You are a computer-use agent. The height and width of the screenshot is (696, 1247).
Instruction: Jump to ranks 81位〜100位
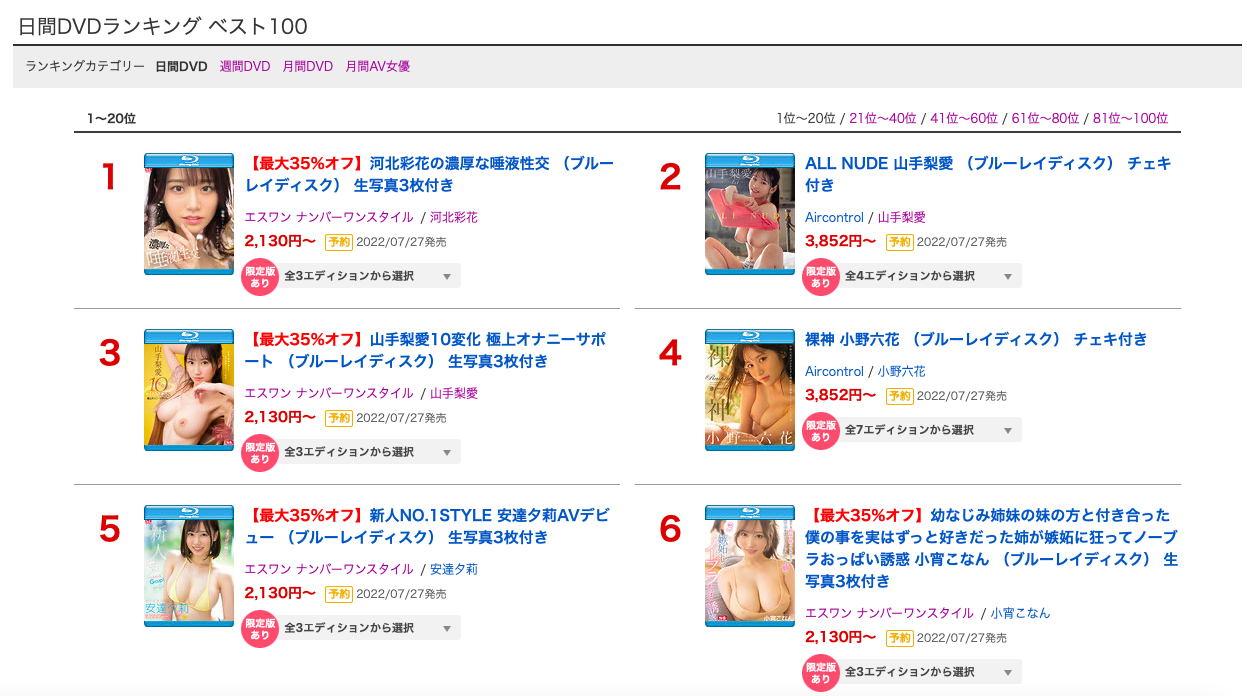(1129, 118)
